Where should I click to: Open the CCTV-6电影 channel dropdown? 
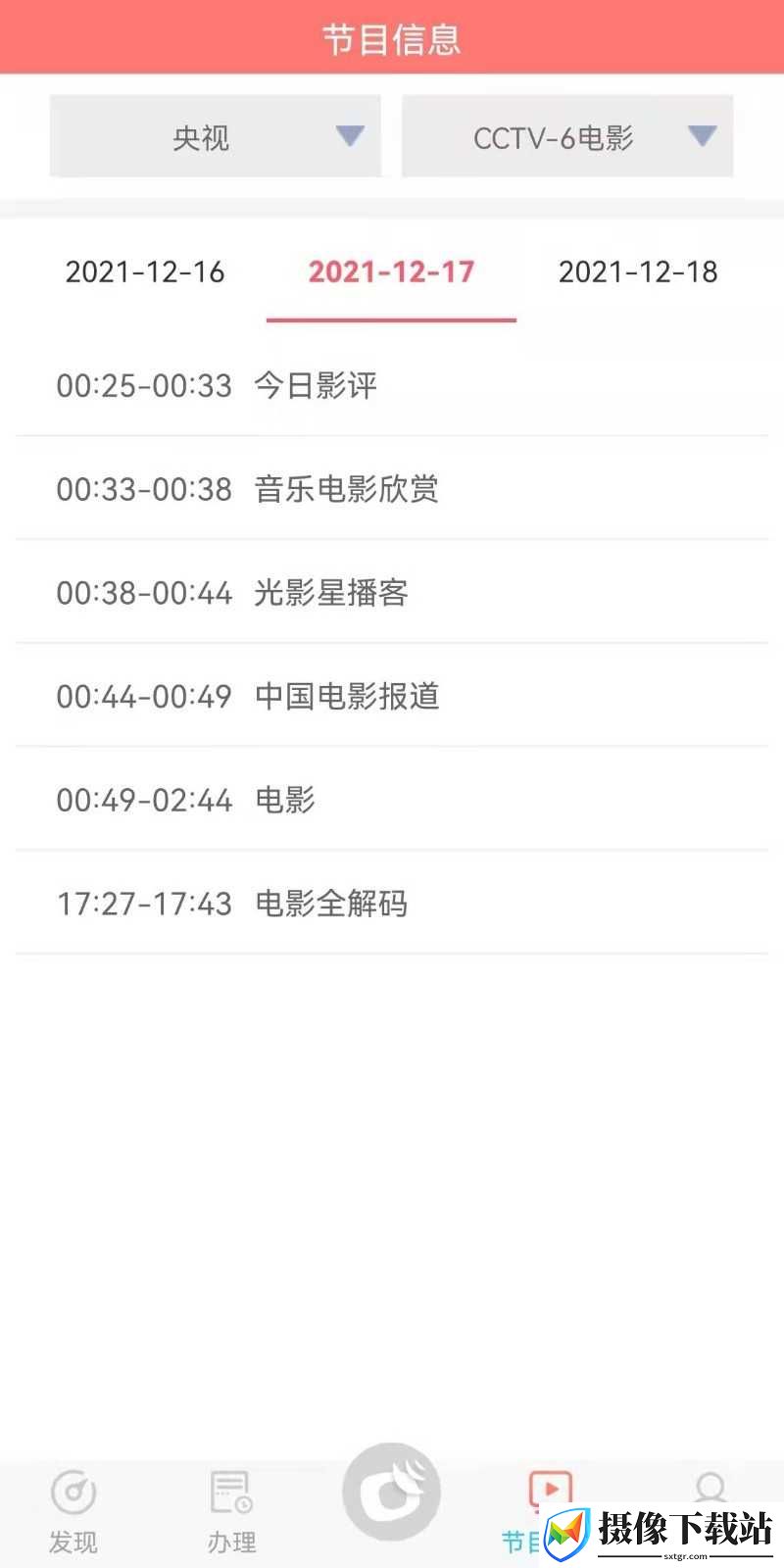(x=567, y=136)
